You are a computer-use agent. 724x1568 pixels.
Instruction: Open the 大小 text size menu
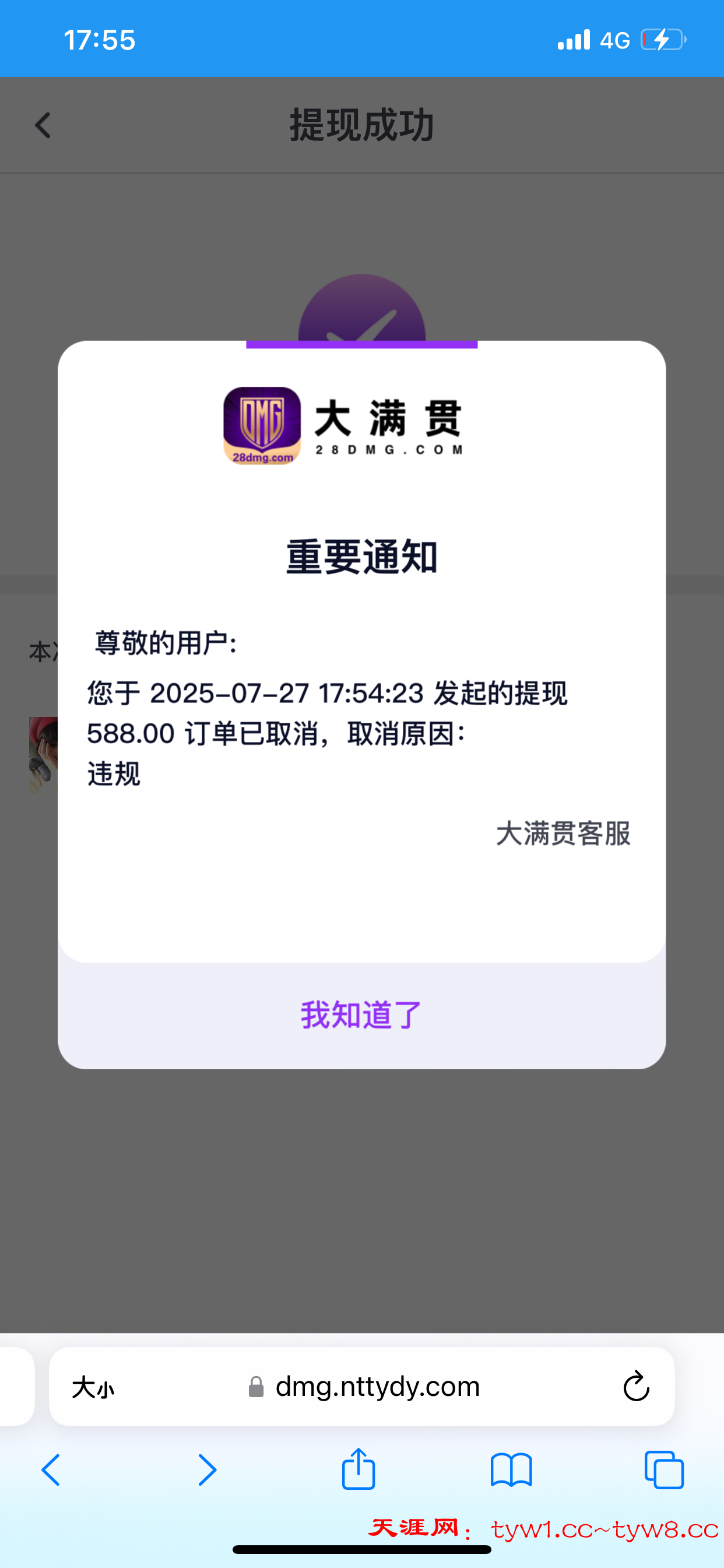(93, 1388)
